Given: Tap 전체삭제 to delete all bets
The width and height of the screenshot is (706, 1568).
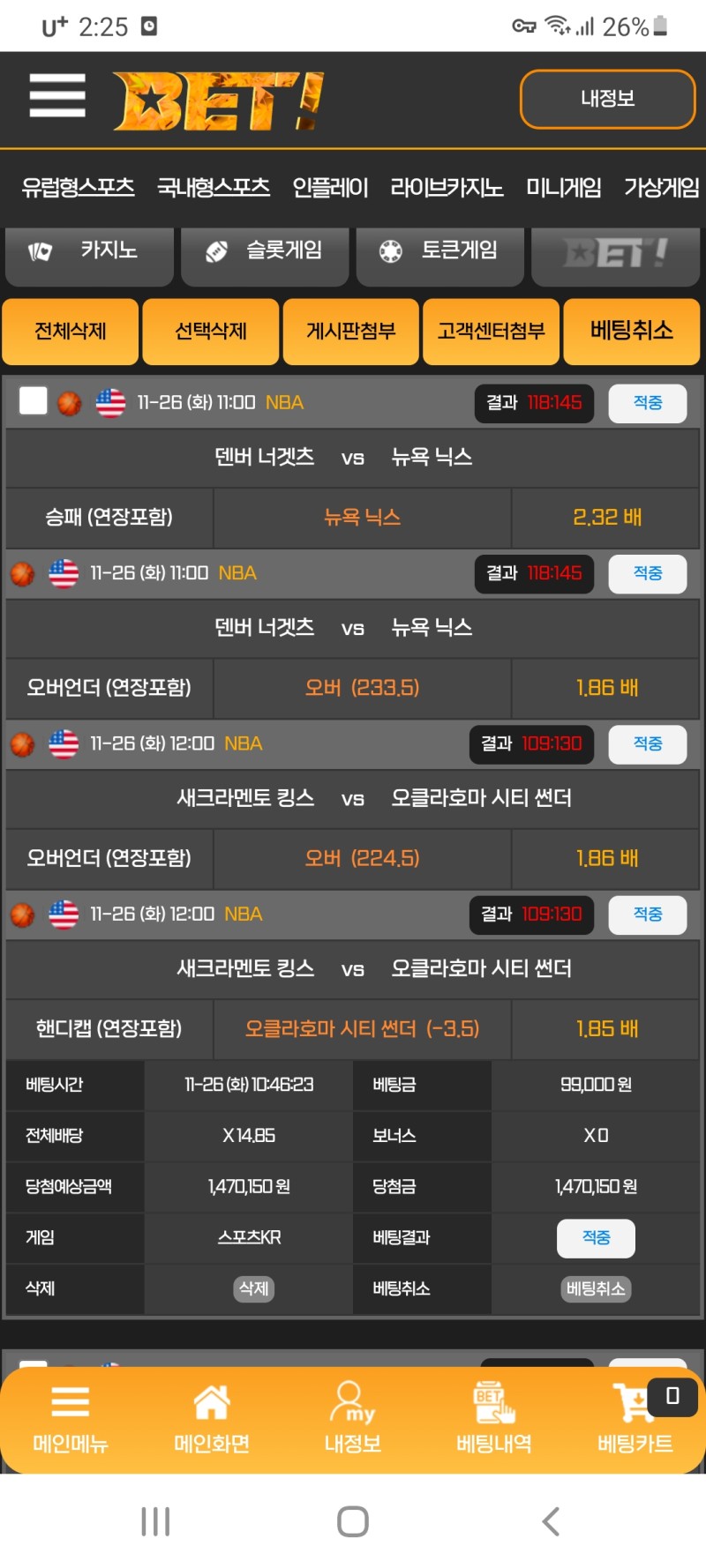Looking at the screenshot, I should 71,332.
